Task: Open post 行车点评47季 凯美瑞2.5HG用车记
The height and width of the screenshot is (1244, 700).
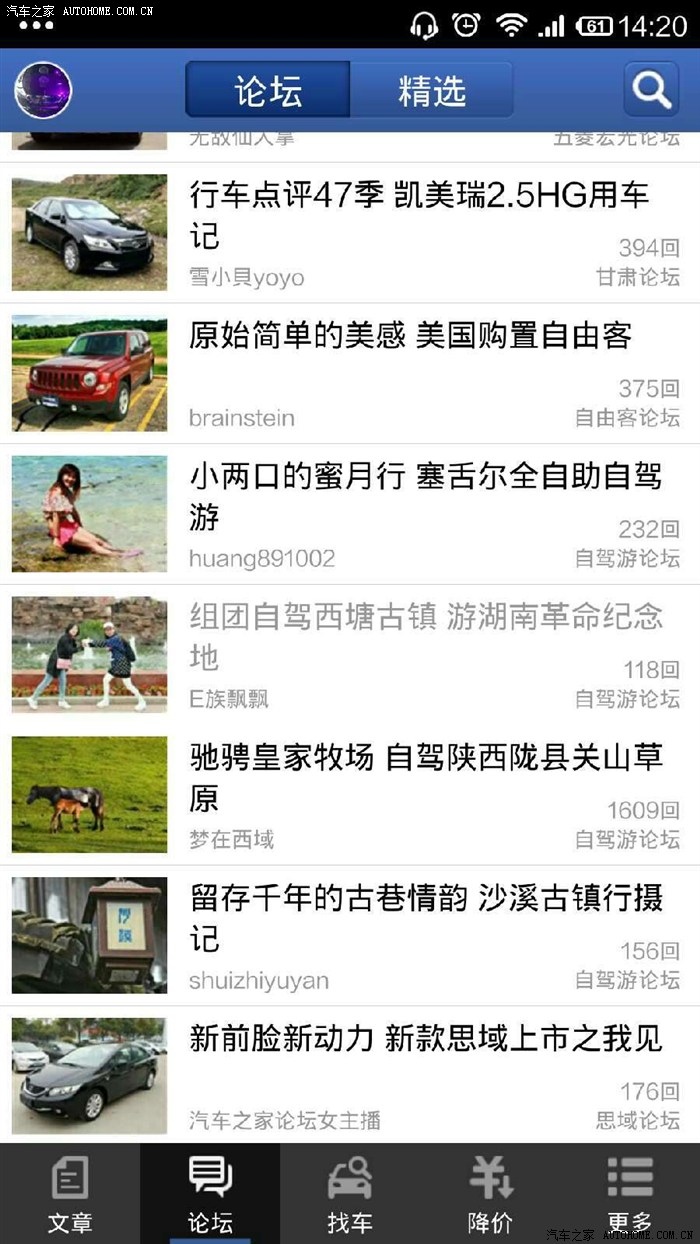Action: pos(419,215)
